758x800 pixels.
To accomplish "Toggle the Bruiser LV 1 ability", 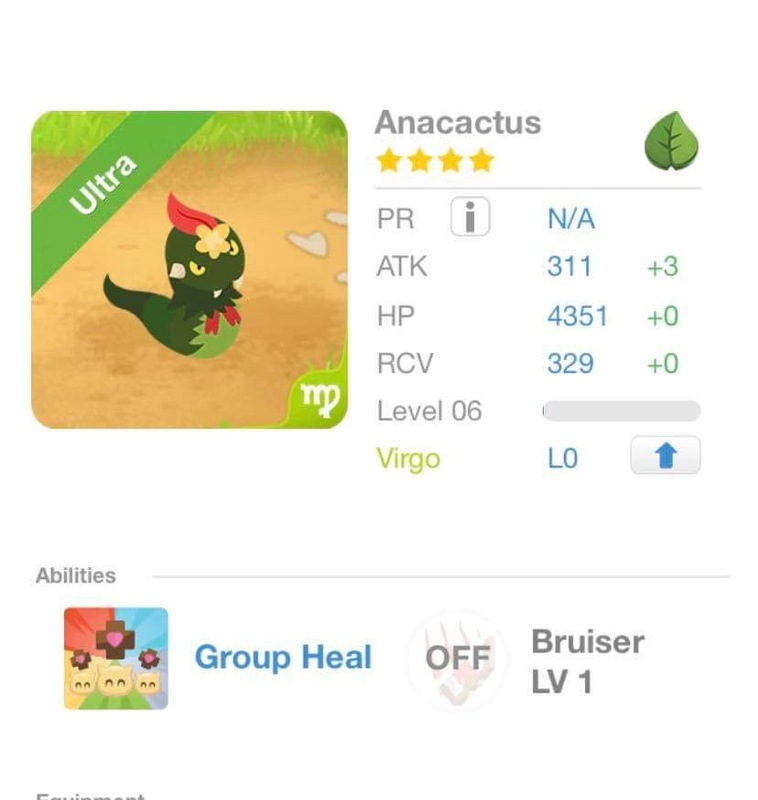I will coord(458,659).
